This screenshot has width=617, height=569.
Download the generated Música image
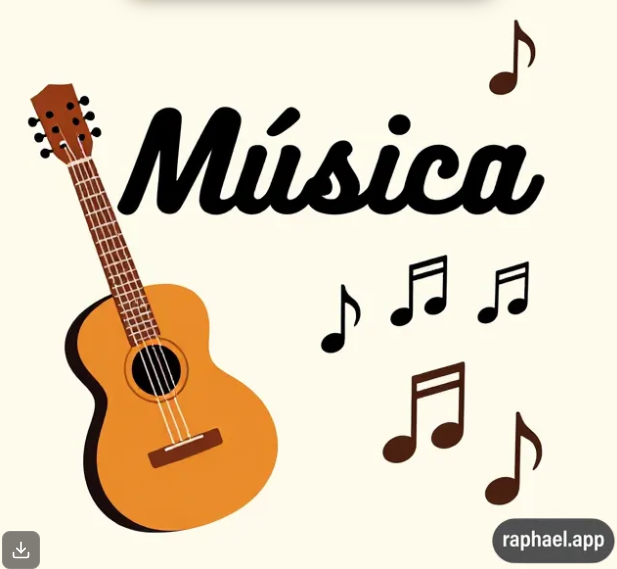click(20, 550)
